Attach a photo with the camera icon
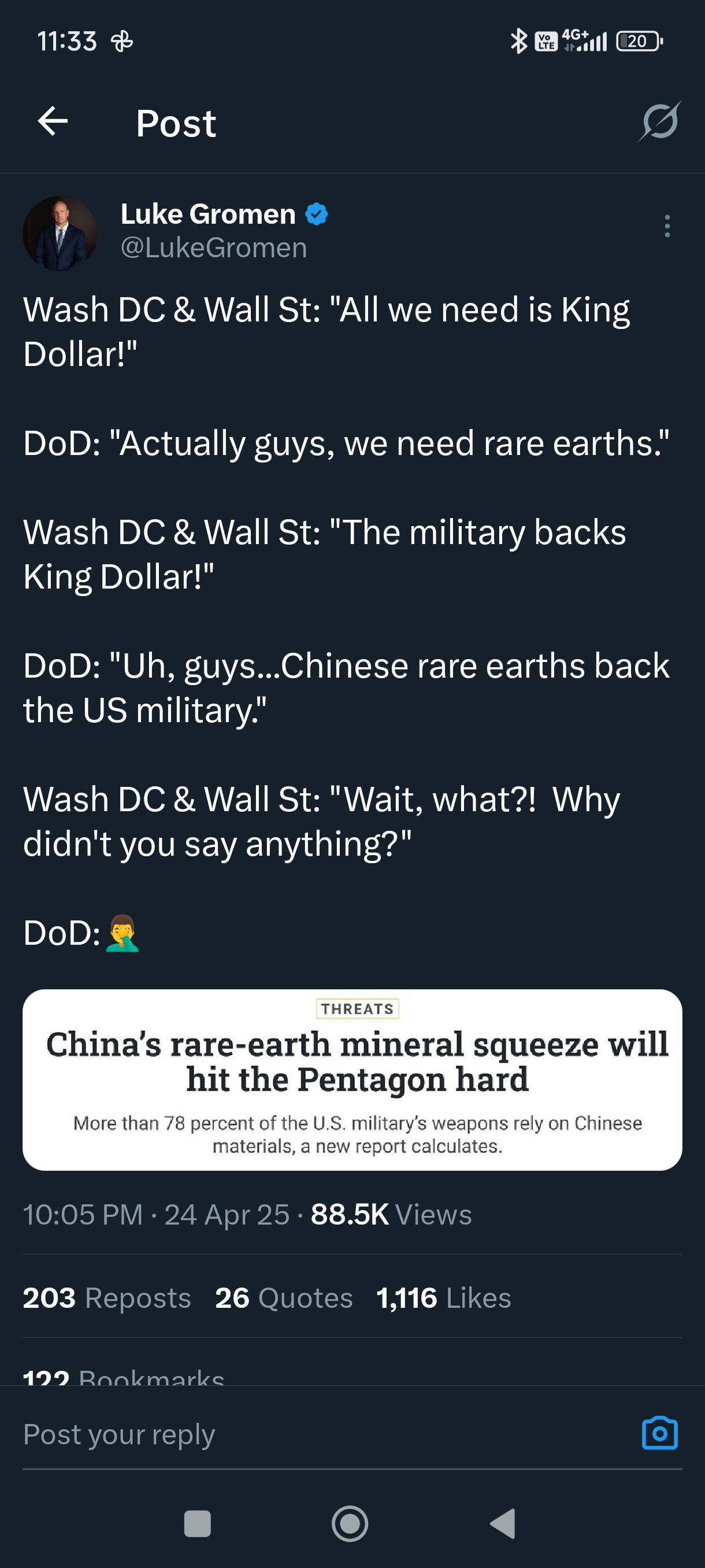 (659, 1433)
